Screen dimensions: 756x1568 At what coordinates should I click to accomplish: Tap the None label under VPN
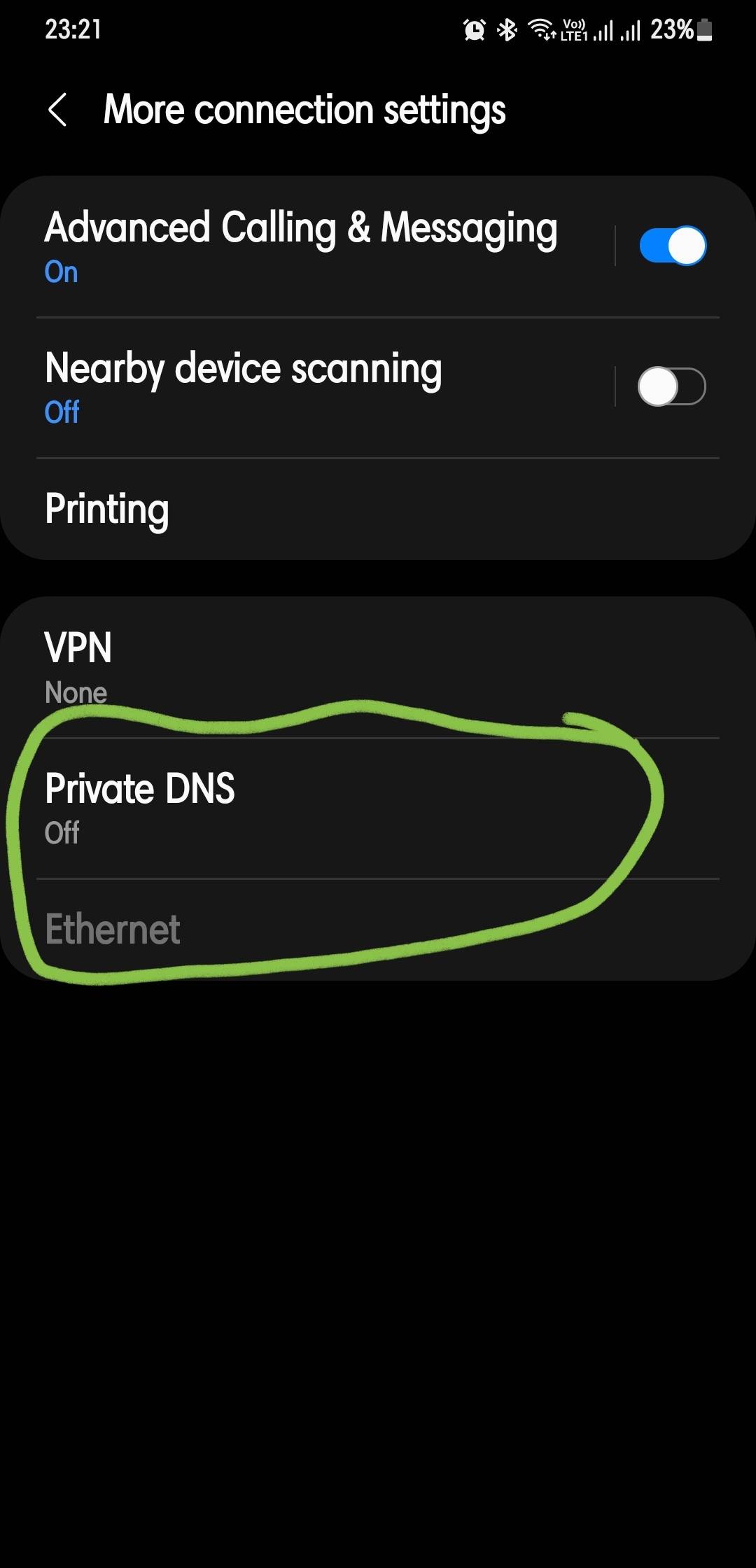point(76,692)
